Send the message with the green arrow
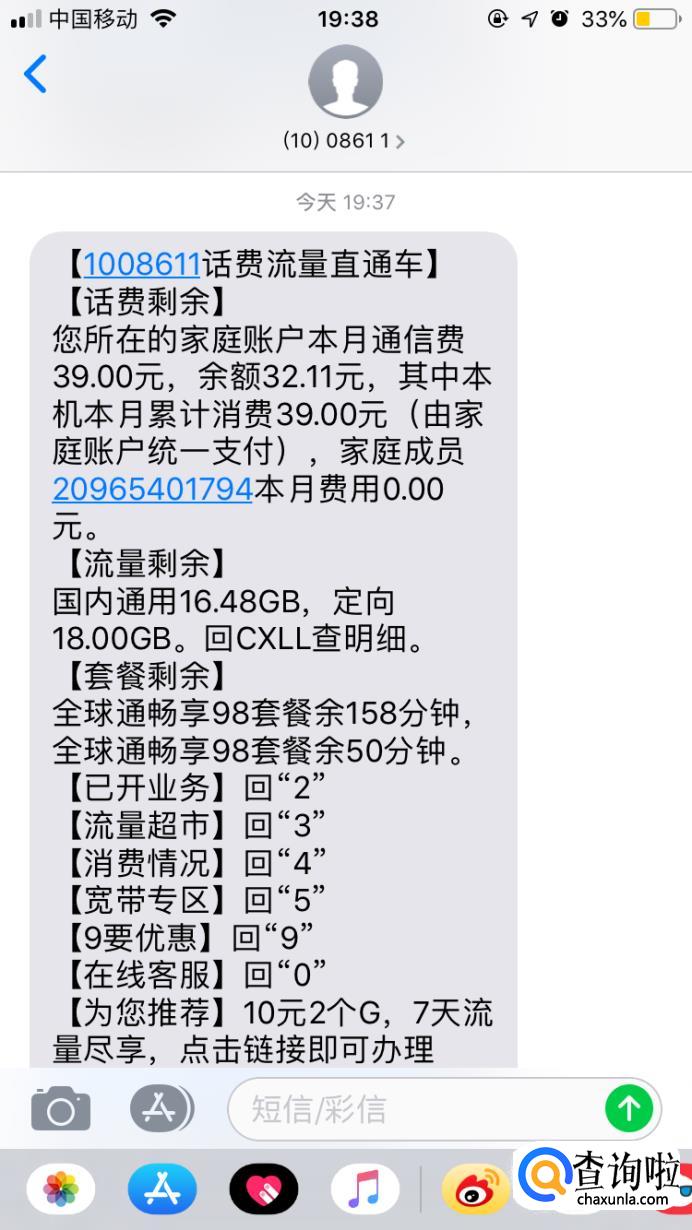The image size is (692, 1230). (x=629, y=1108)
